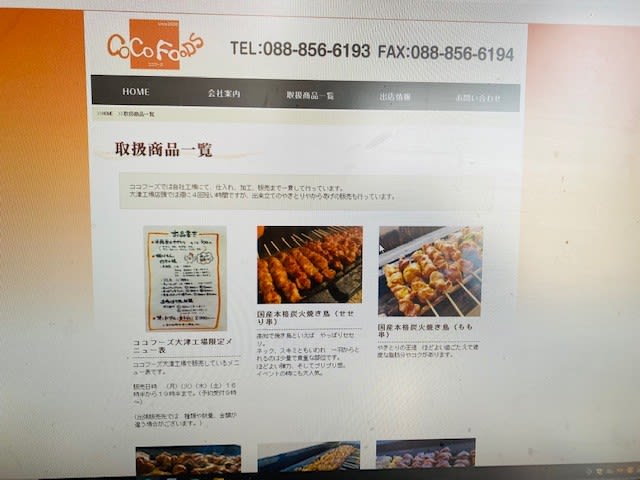Screen dimensions: 640x480
Task: View the 国産本格炭火焼き鳥(もも串) photo
Action: [430, 270]
